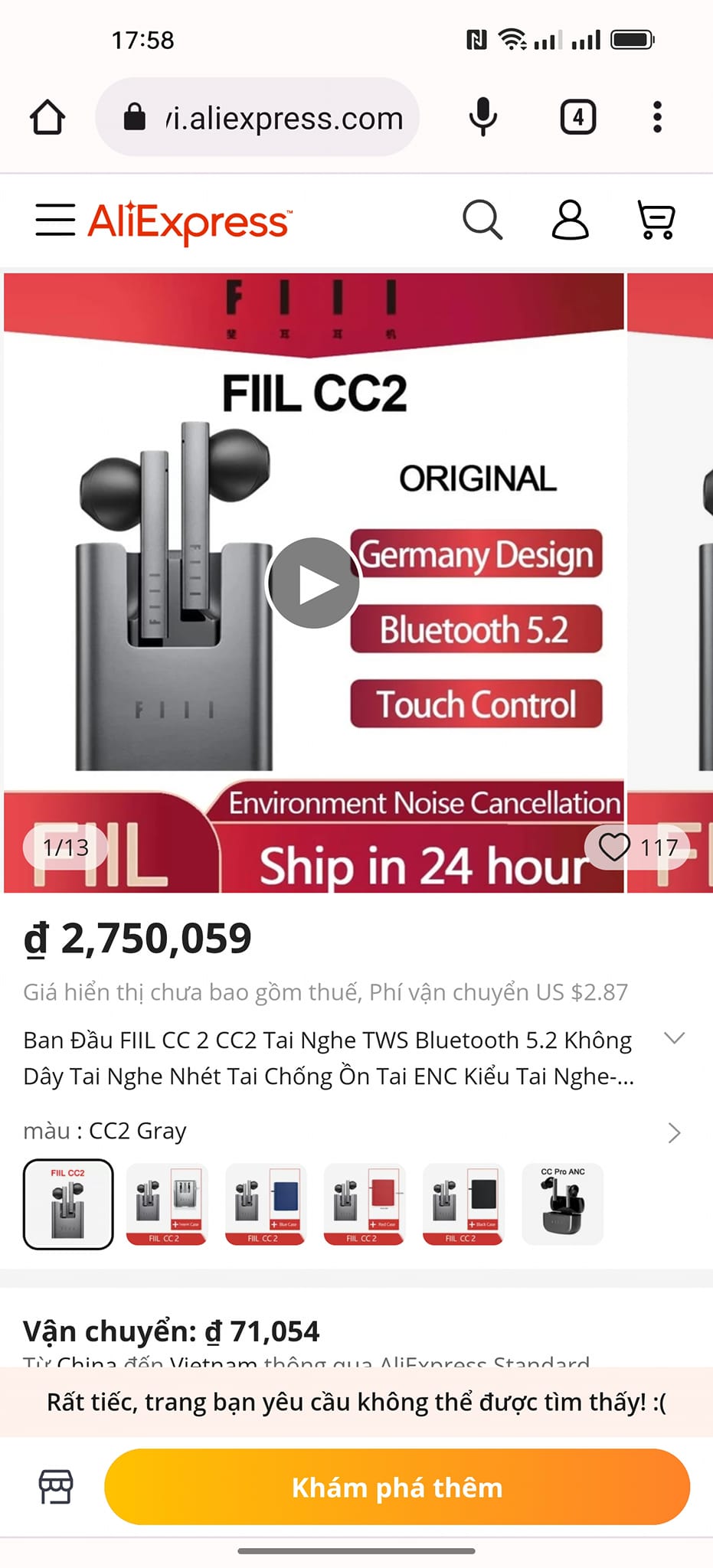Play the FIIL CC2 product video
This screenshot has height=1568, width=713.
[314, 583]
